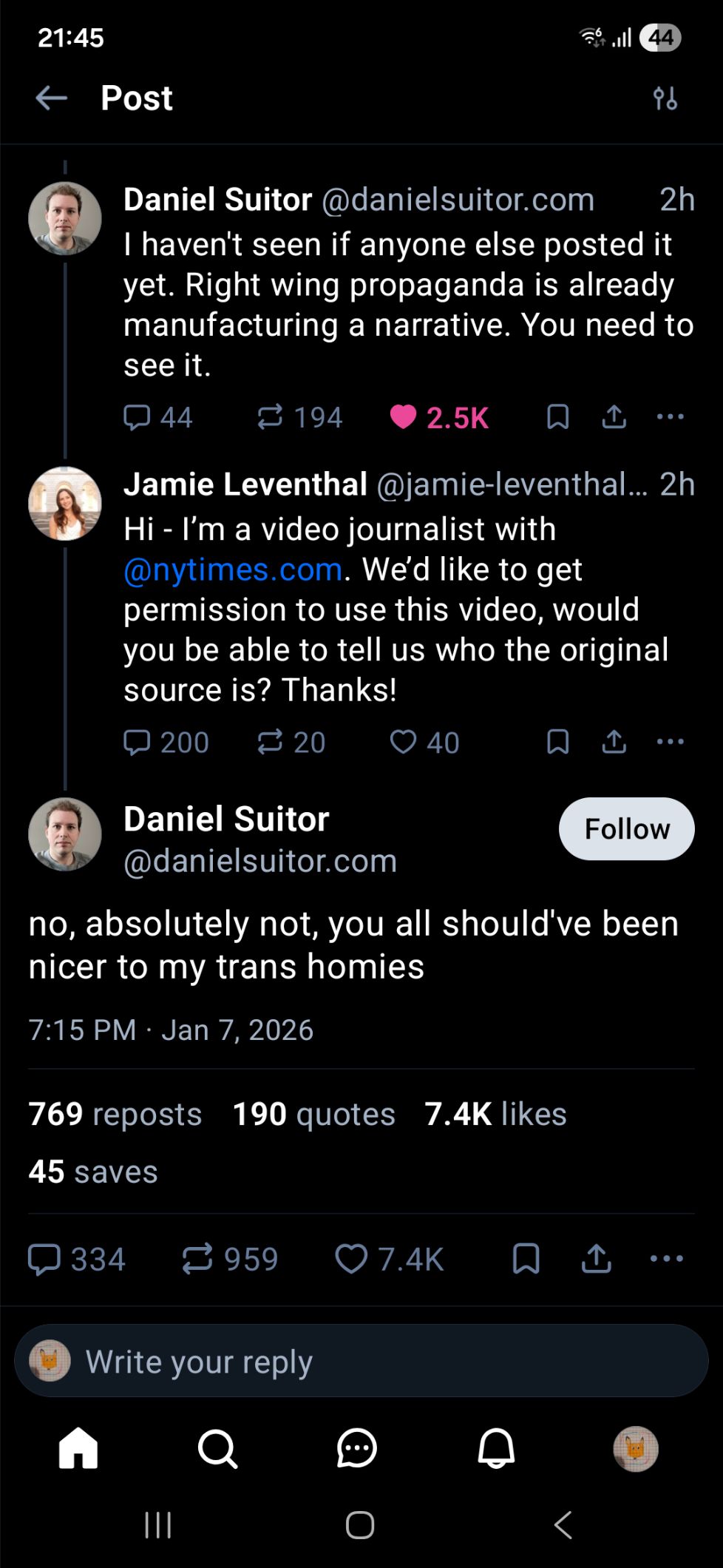The width and height of the screenshot is (723, 1568).
Task: Follow Daniel Suitor
Action: coord(625,828)
